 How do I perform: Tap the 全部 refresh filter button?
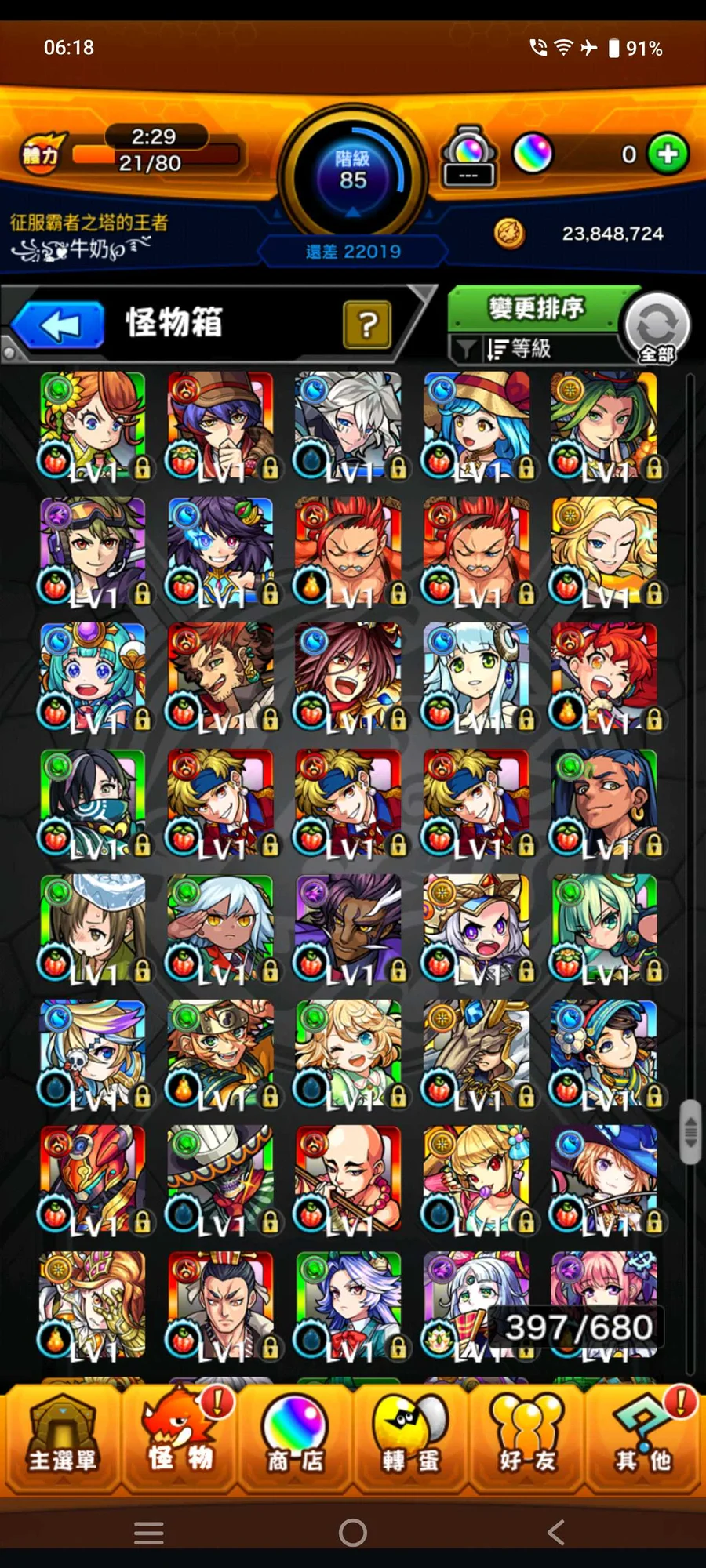pos(657,328)
